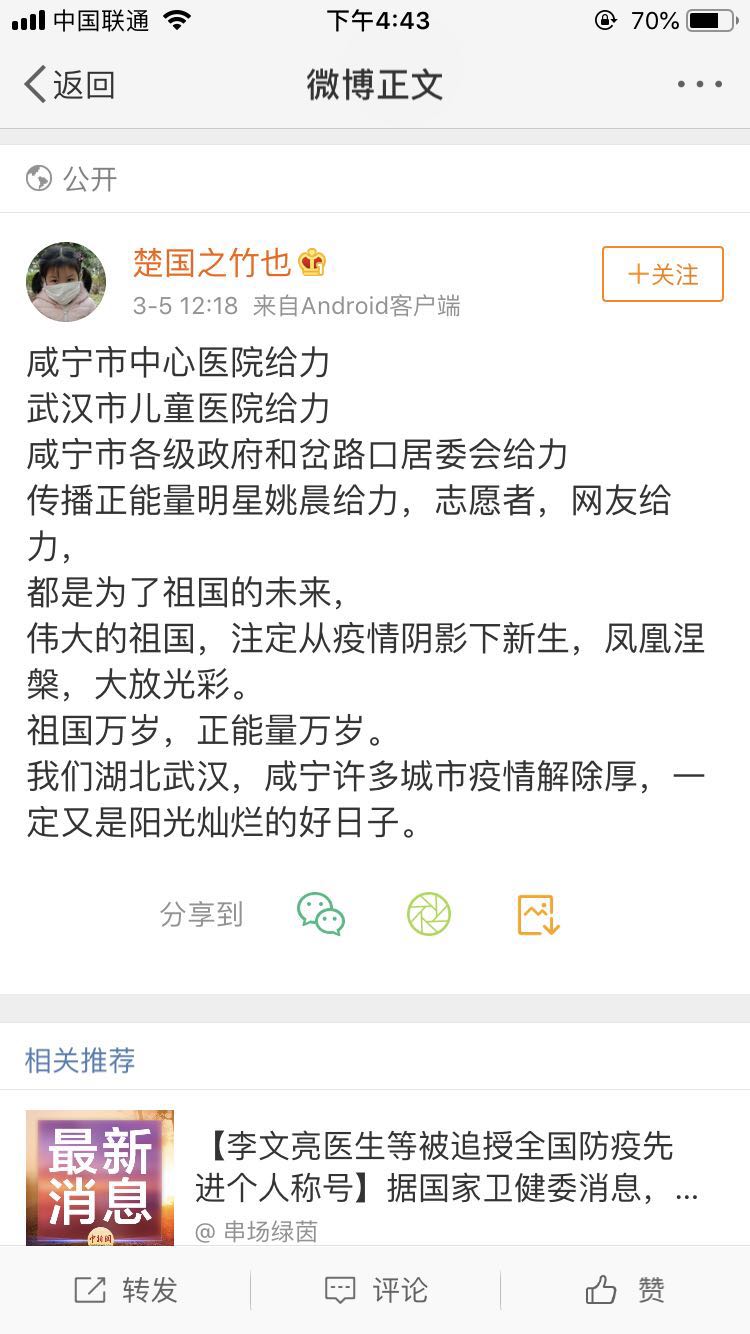Open the 评论 comment button

(x=376, y=1290)
